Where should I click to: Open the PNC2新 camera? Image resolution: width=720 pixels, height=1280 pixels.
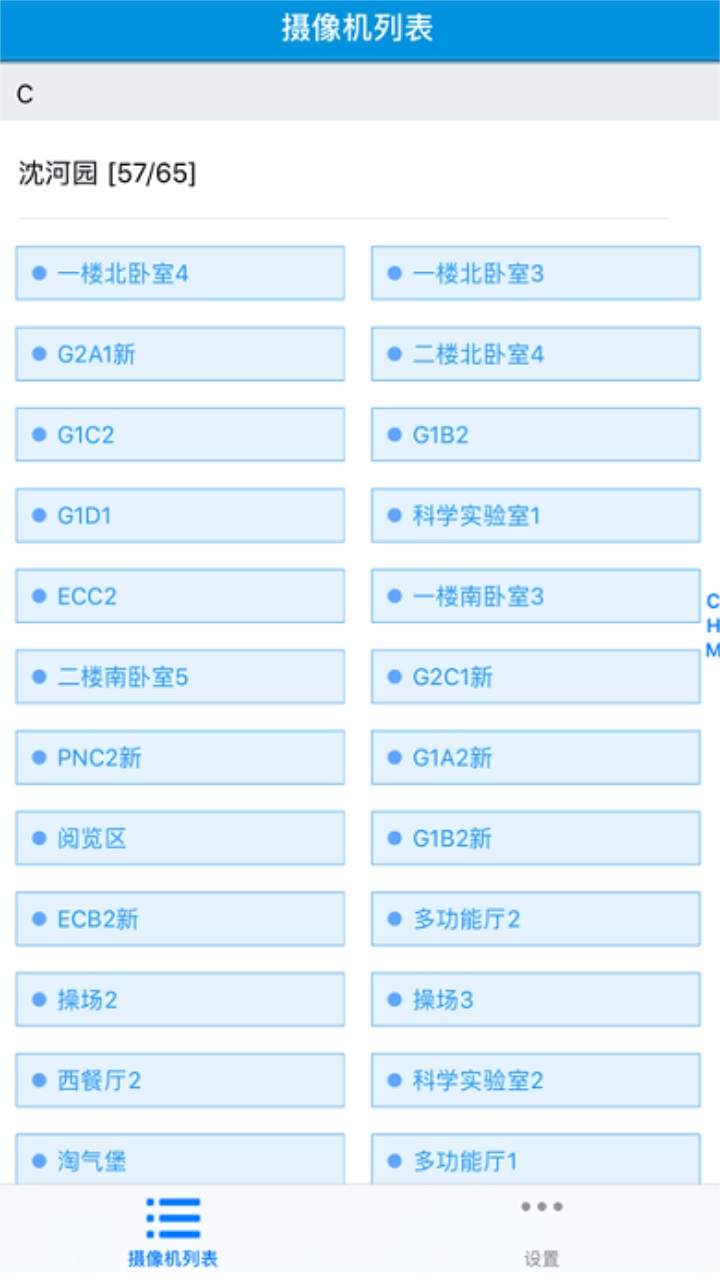click(180, 758)
